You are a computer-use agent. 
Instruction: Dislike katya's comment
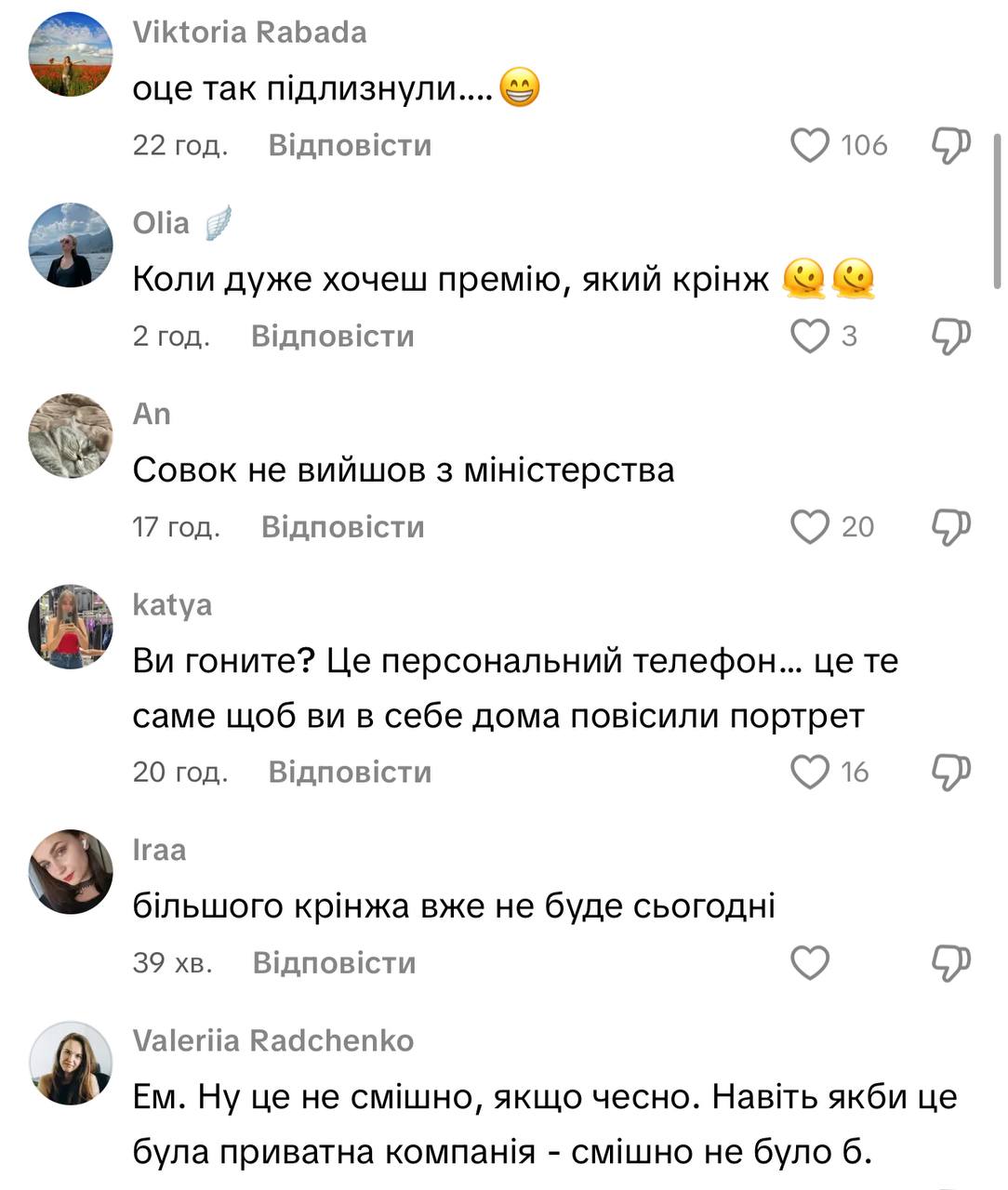pos(950,773)
